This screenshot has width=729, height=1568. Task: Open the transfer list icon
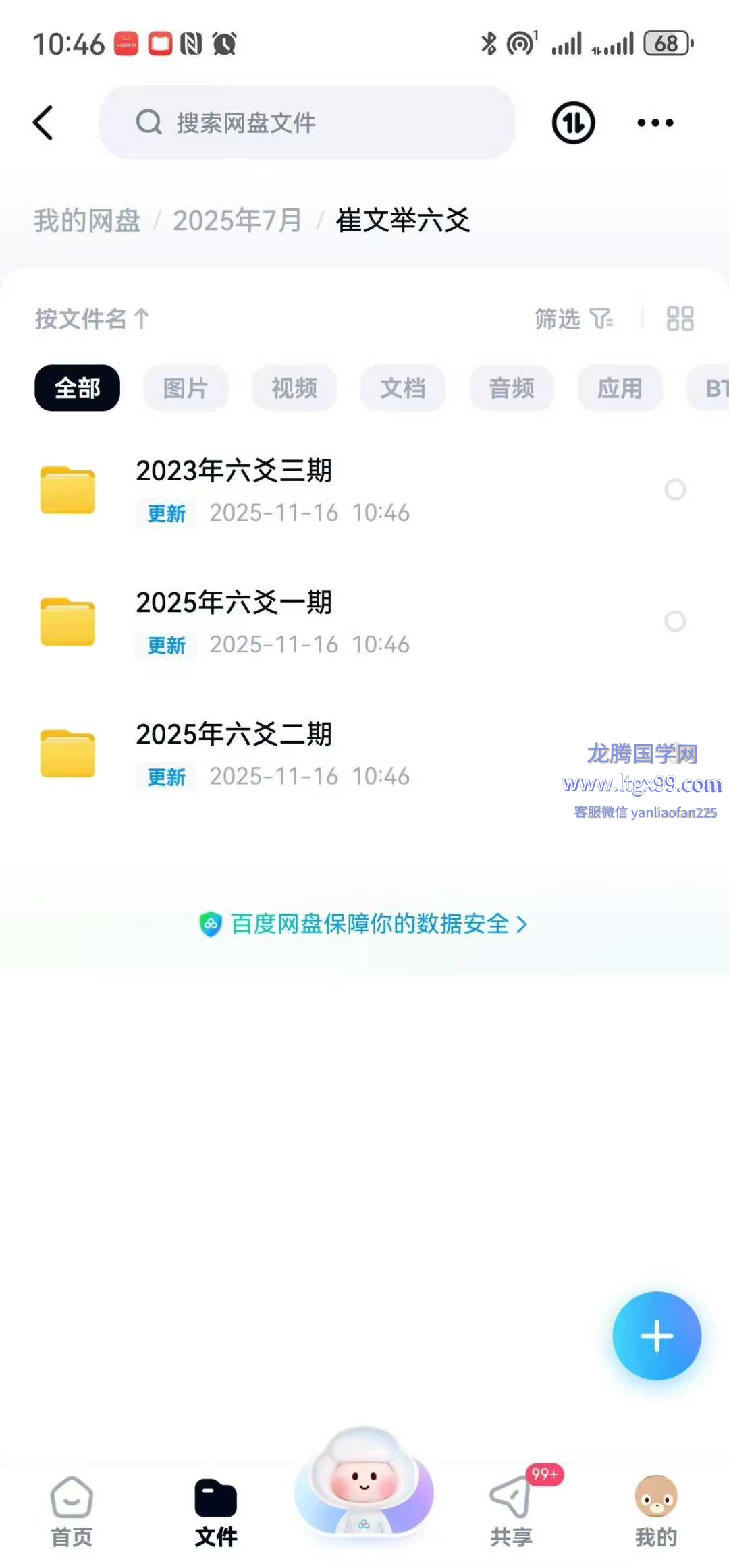573,123
